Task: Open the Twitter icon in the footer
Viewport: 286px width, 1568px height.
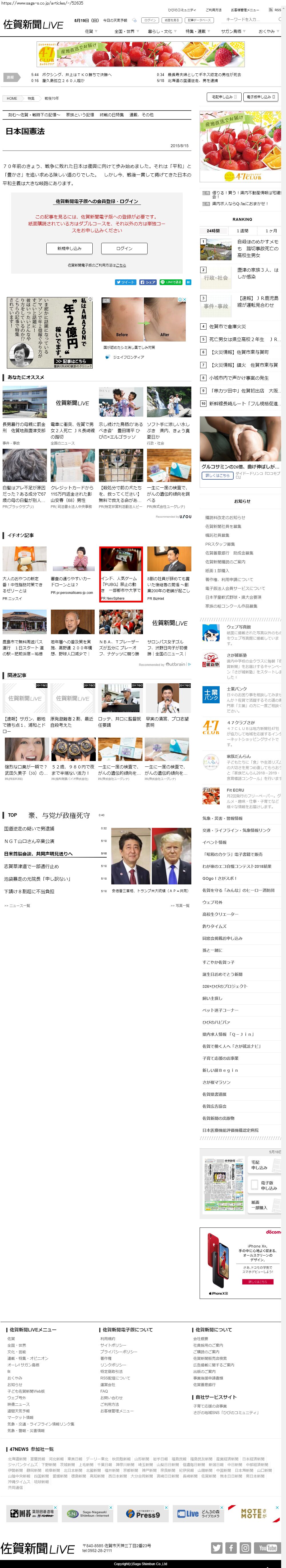Action: (217, 1547)
